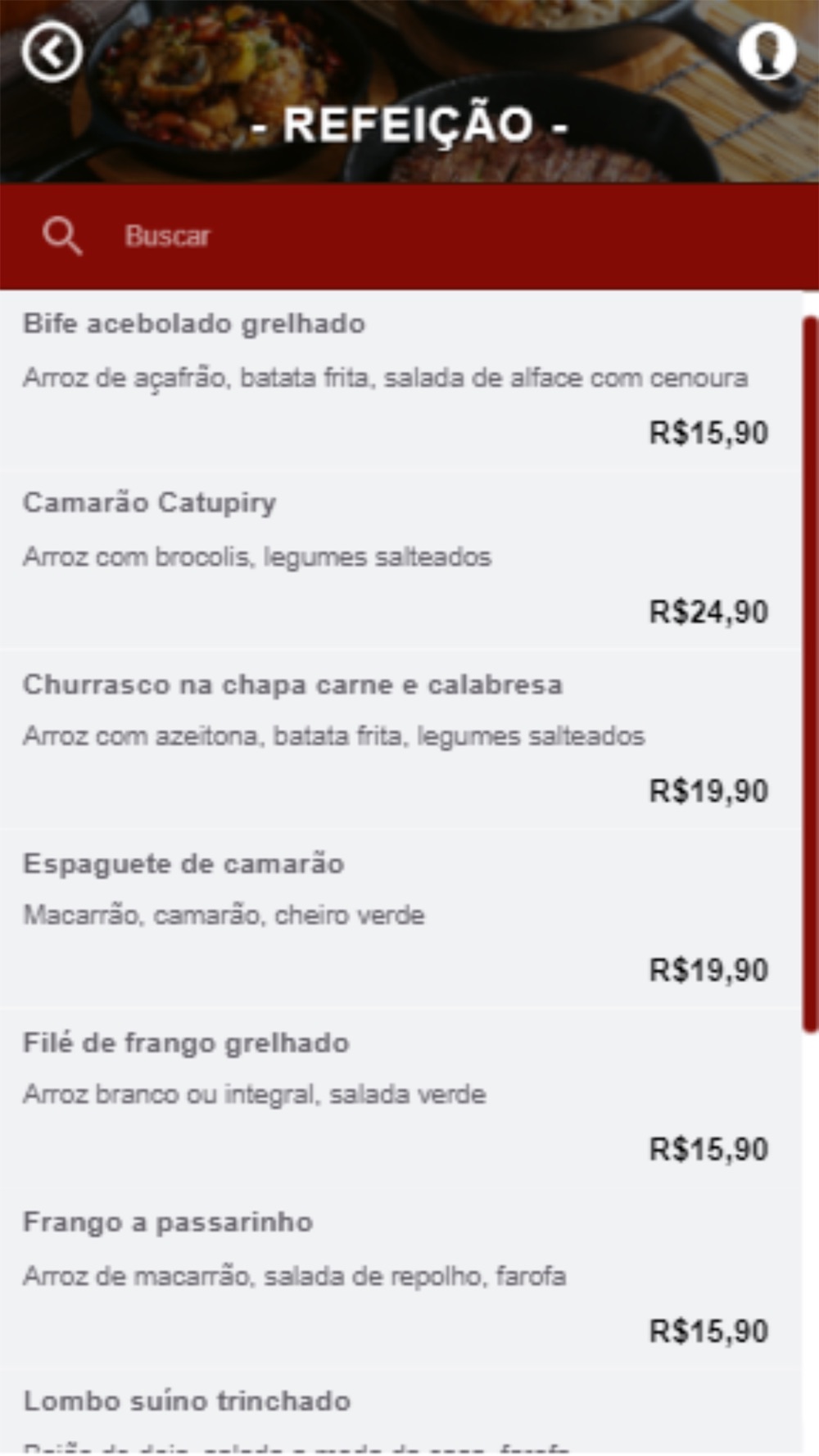Open Churrasco na chapa carne e calabresa
Viewport: 819px width, 1456px height.
pyautogui.click(x=401, y=739)
